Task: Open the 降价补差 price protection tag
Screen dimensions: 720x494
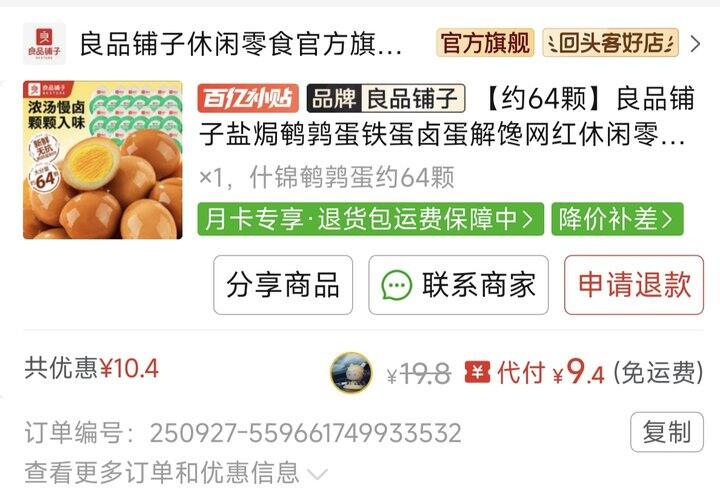Action: point(617,218)
